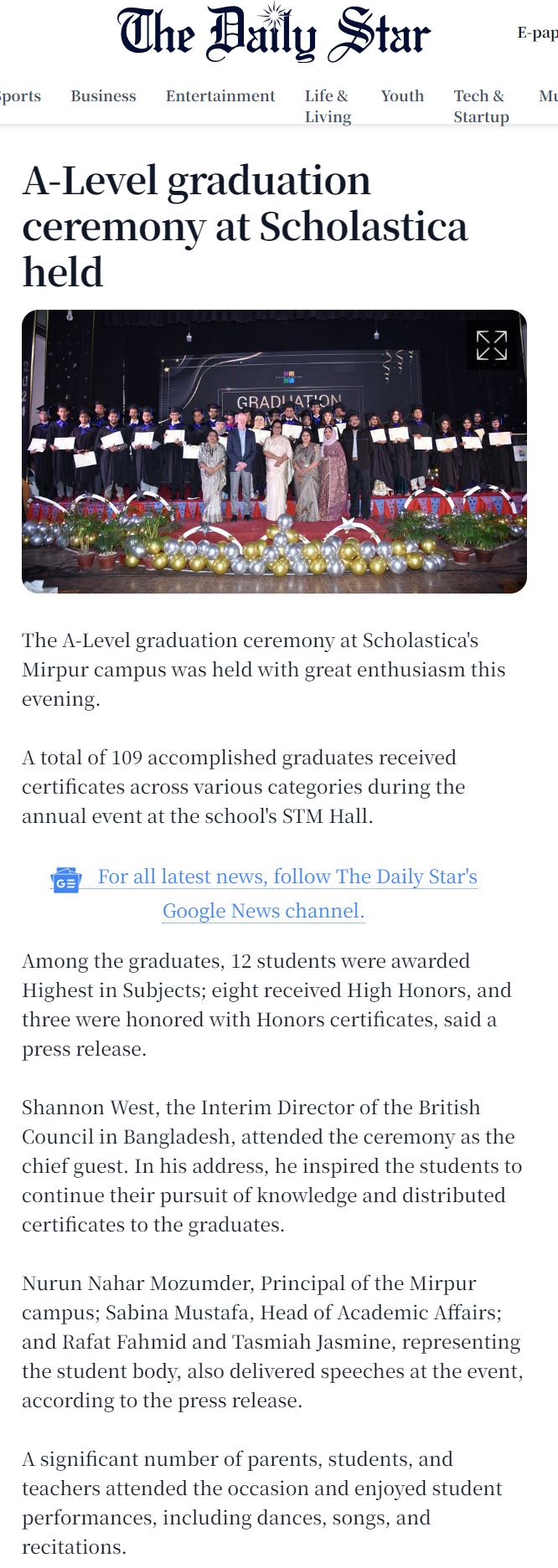
Task: Go to Life & Living section
Action: [x=328, y=106]
